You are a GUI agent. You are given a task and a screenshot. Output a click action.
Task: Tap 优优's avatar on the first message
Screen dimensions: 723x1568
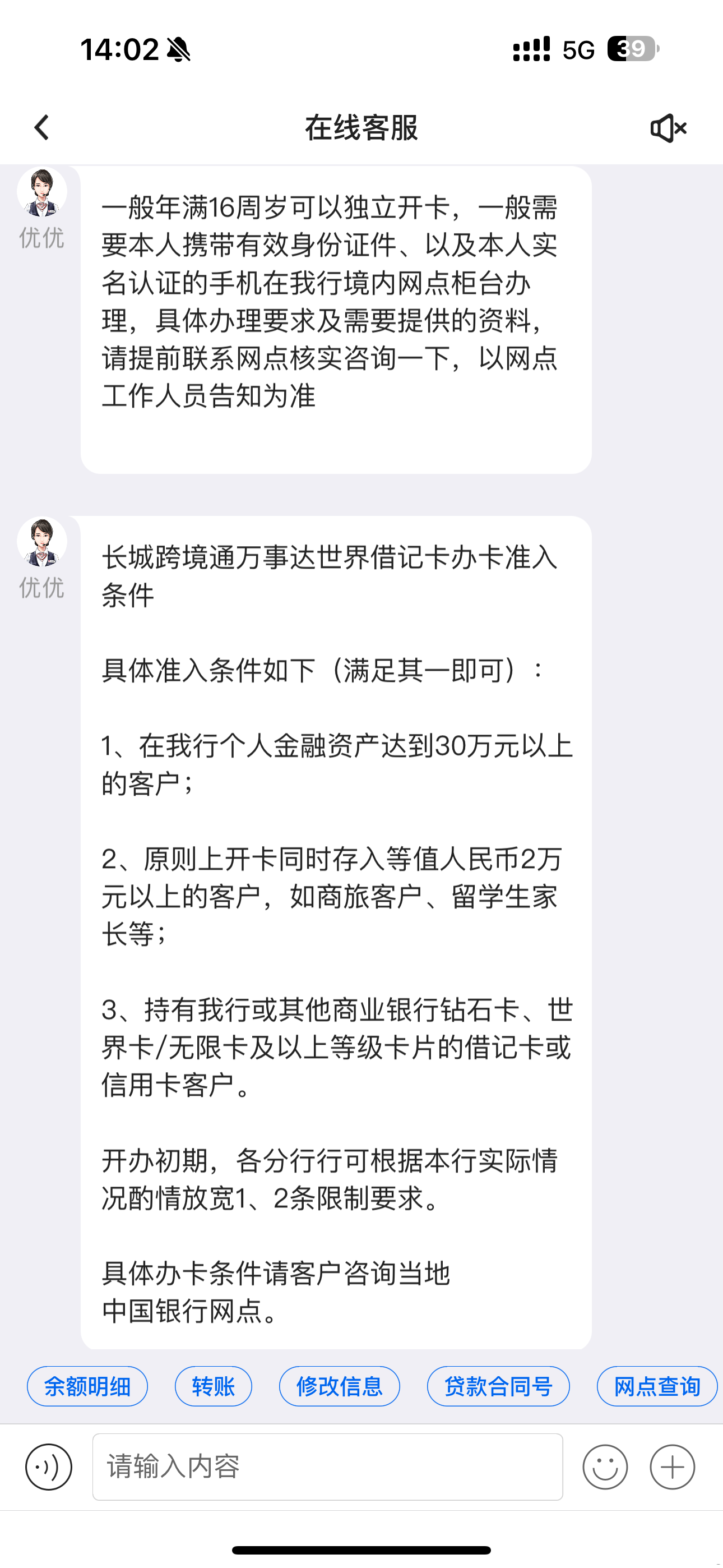[x=43, y=192]
